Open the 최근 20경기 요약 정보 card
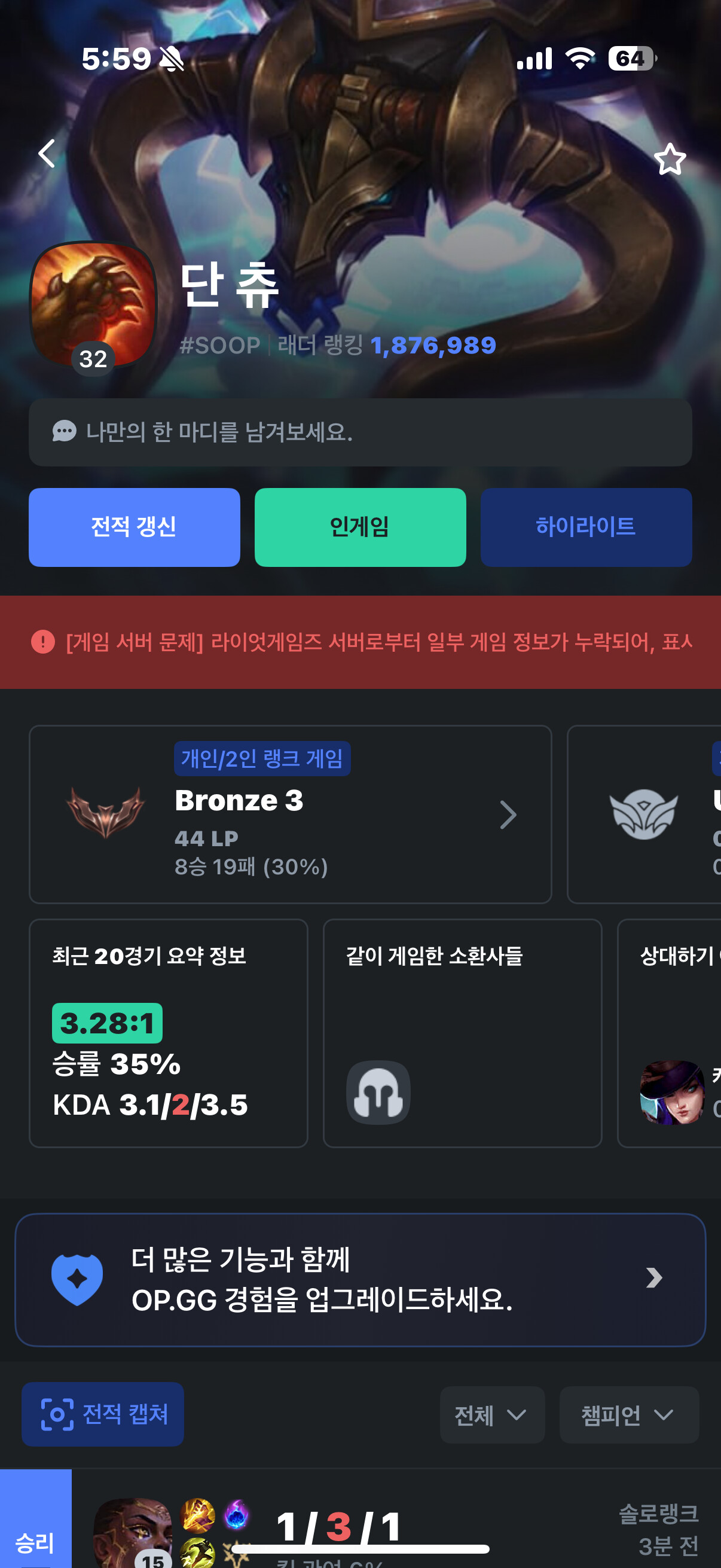Viewport: 721px width, 1568px height. [168, 1033]
